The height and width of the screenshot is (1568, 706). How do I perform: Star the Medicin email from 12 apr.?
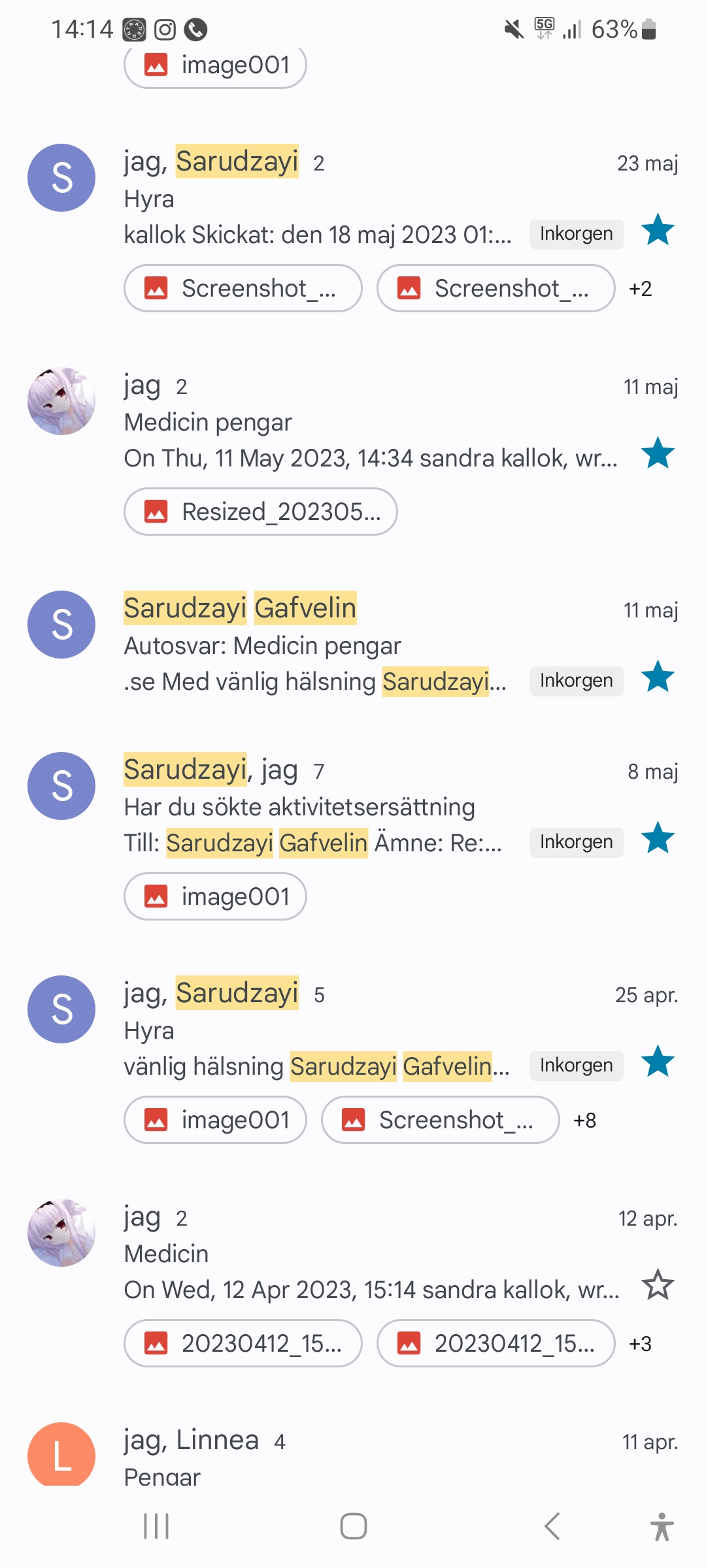pyautogui.click(x=657, y=1285)
